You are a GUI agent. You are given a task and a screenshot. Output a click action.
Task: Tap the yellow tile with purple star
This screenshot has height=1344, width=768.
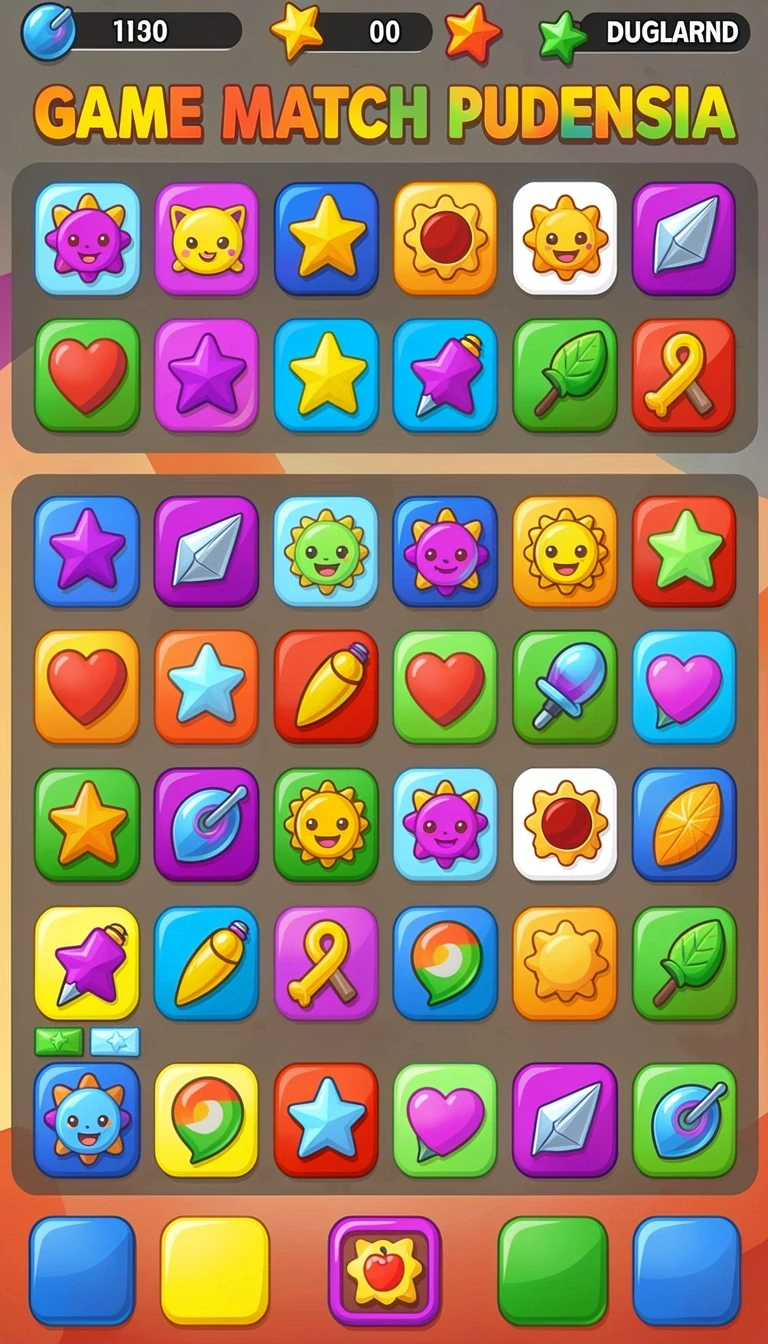87,963
